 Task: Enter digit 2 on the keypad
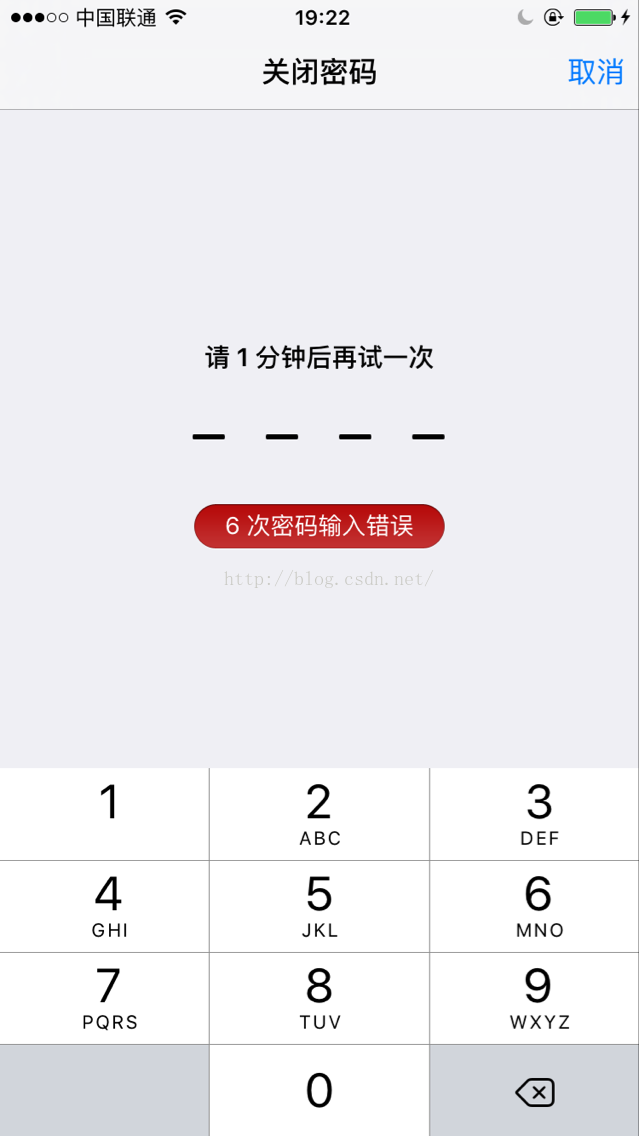[319, 814]
